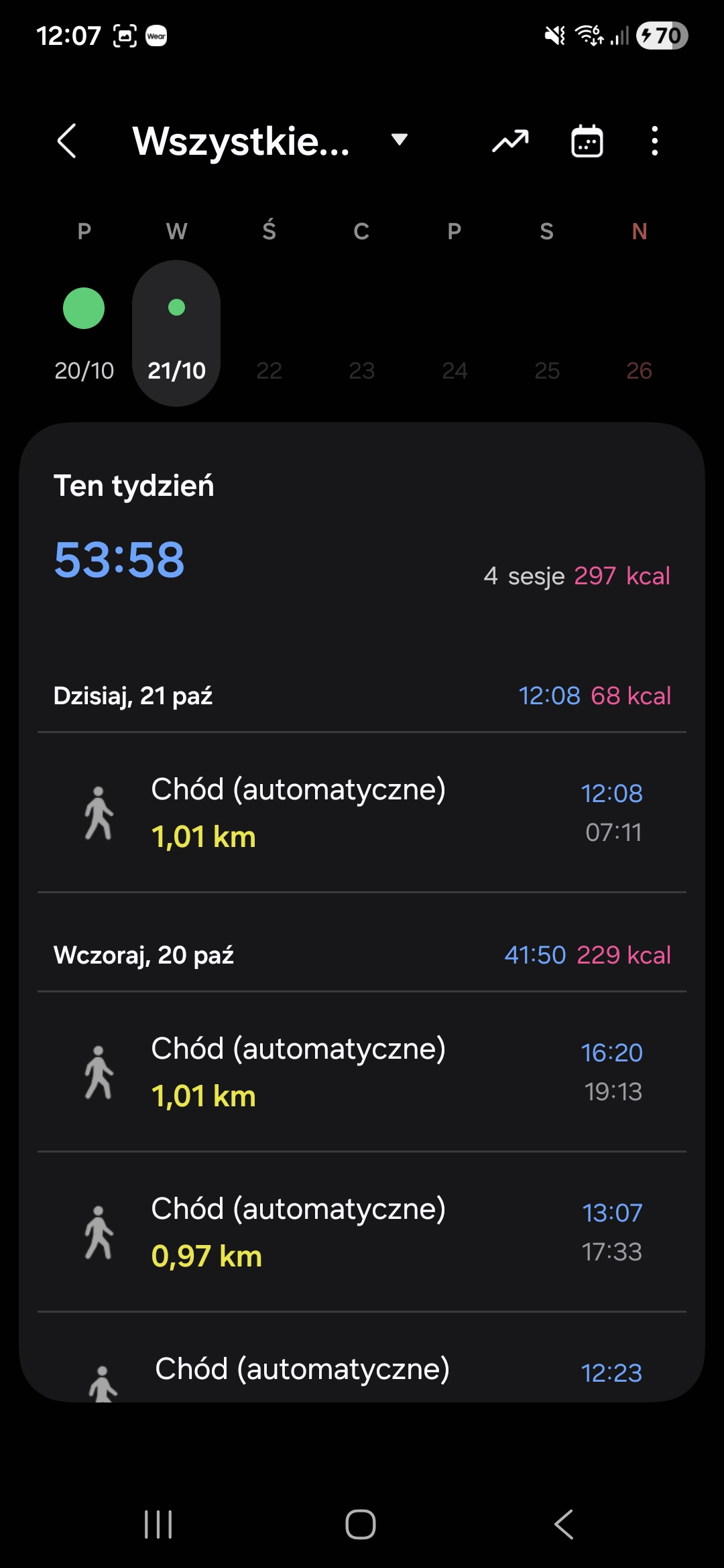Screen dimensions: 724x1568
Task: Open the trends chart icon
Action: coord(511,141)
